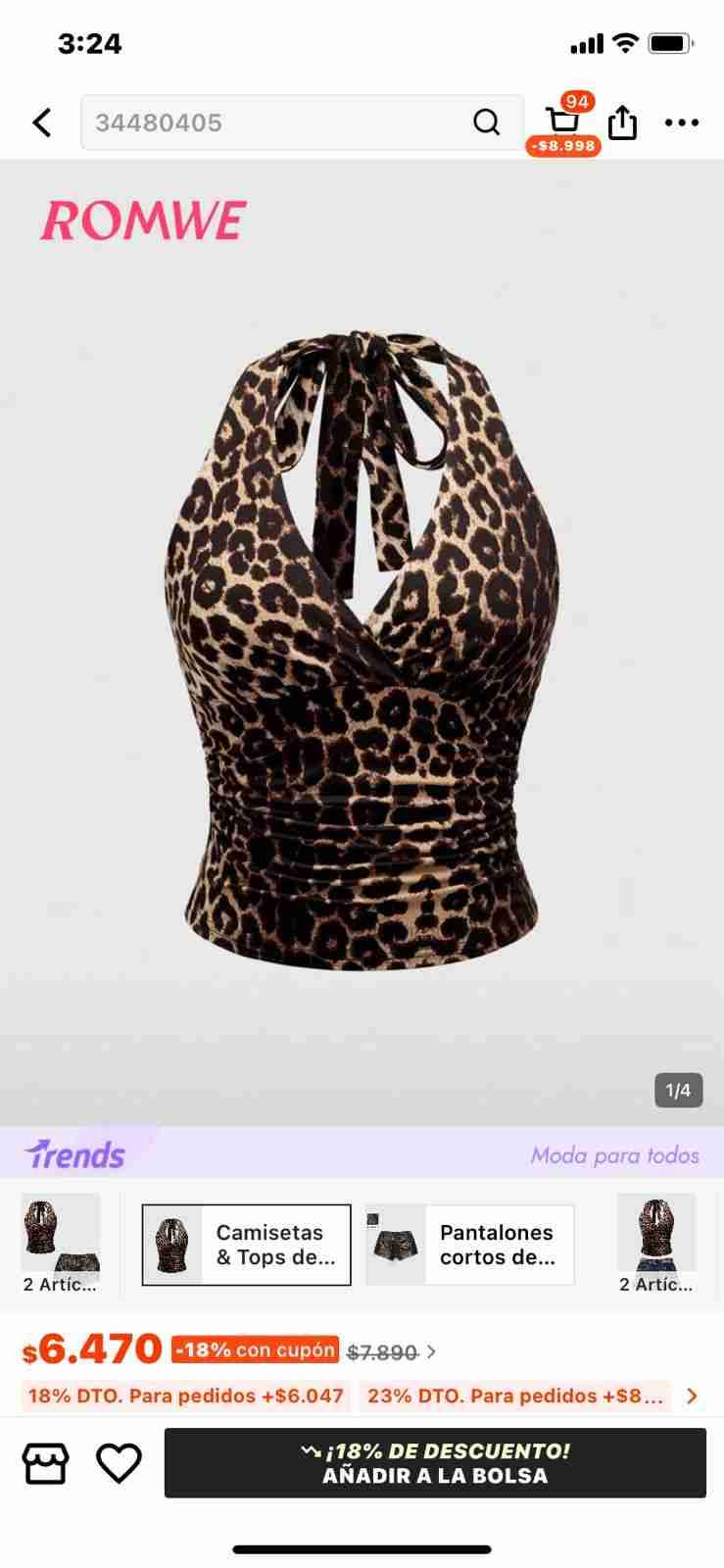Image resolution: width=724 pixels, height=1568 pixels.
Task: Select the Pantalones cortos option
Action: pos(469,1245)
